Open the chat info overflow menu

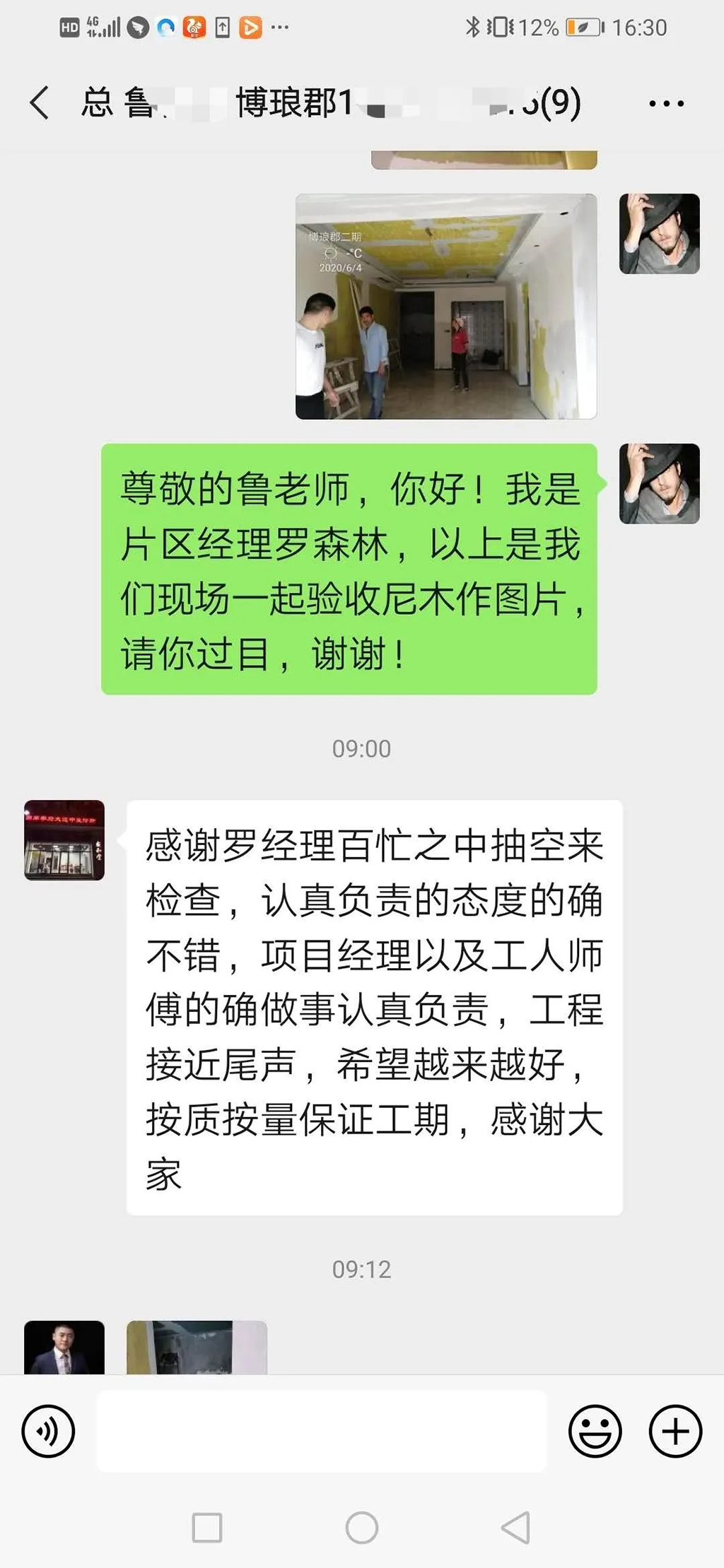(x=666, y=104)
